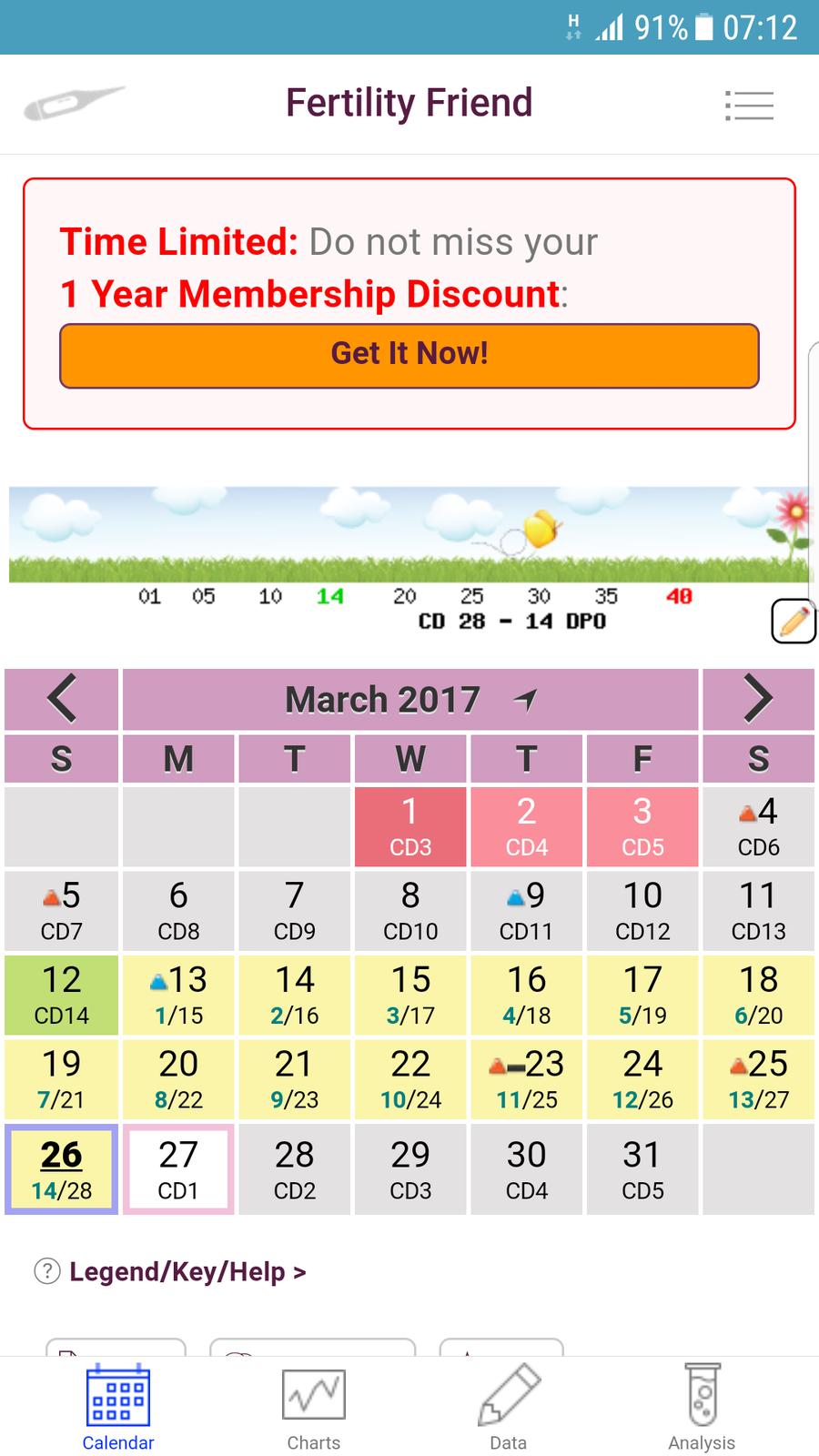Switch to the Analysis tab
Screen dimensions: 819x1456
click(702, 1408)
